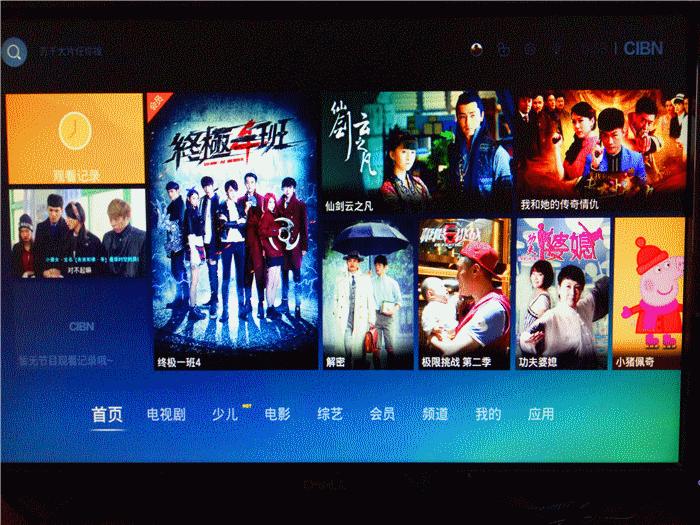Open the 终极一班4 poster
This screenshot has width=700, height=525.
[232, 230]
